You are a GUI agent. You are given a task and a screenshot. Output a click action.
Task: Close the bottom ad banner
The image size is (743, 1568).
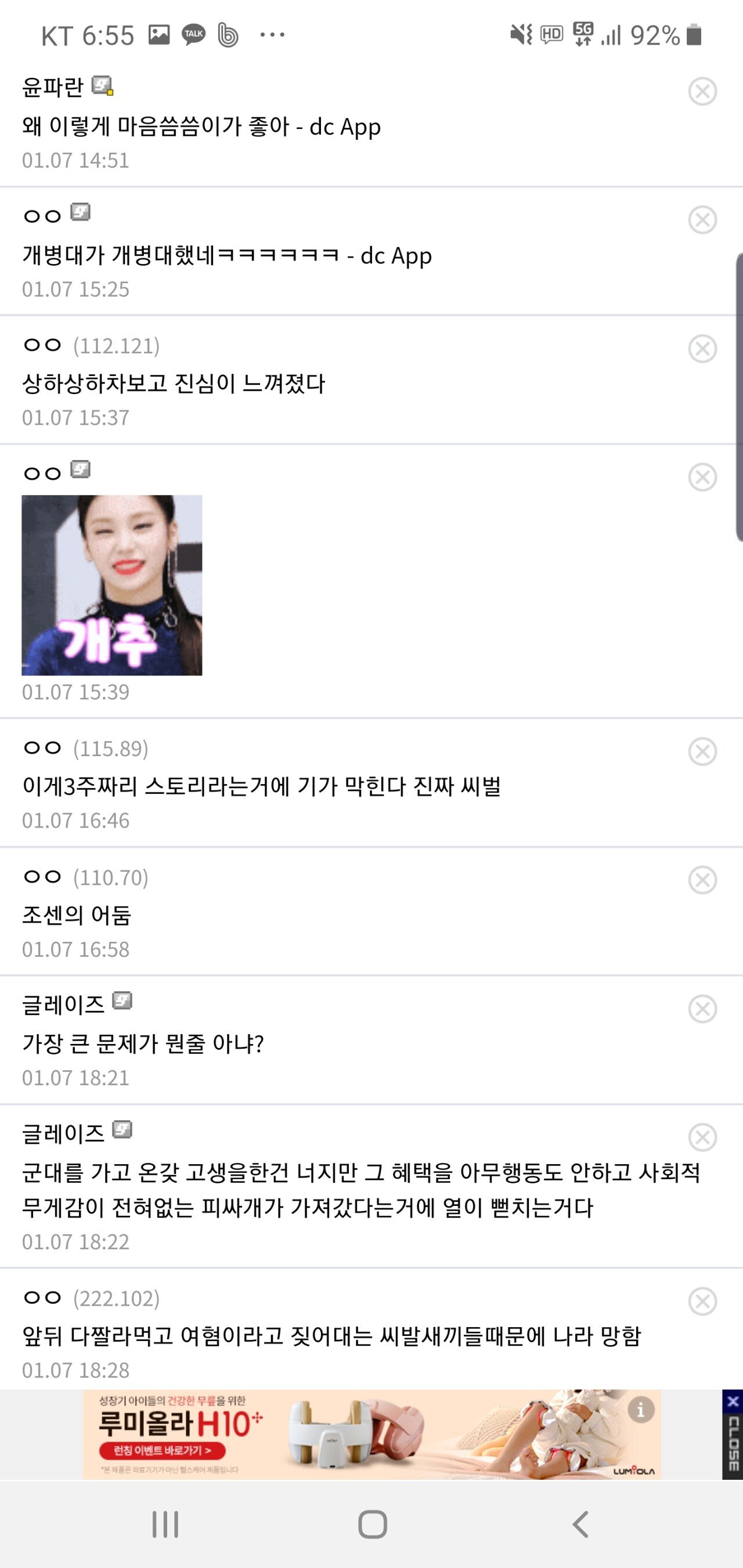pyautogui.click(x=732, y=1434)
